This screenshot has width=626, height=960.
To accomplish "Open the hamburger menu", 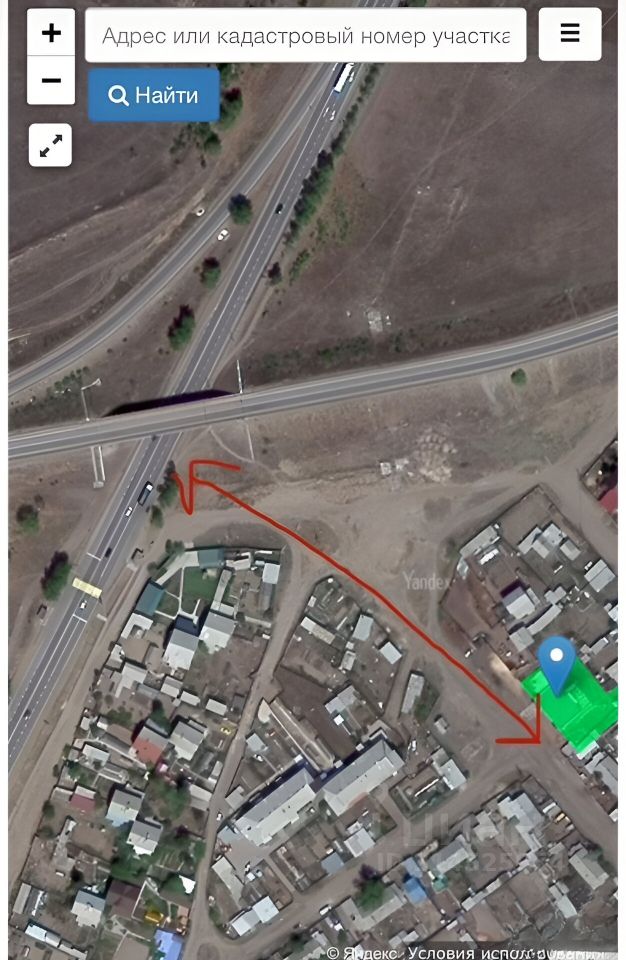I will click(570, 34).
